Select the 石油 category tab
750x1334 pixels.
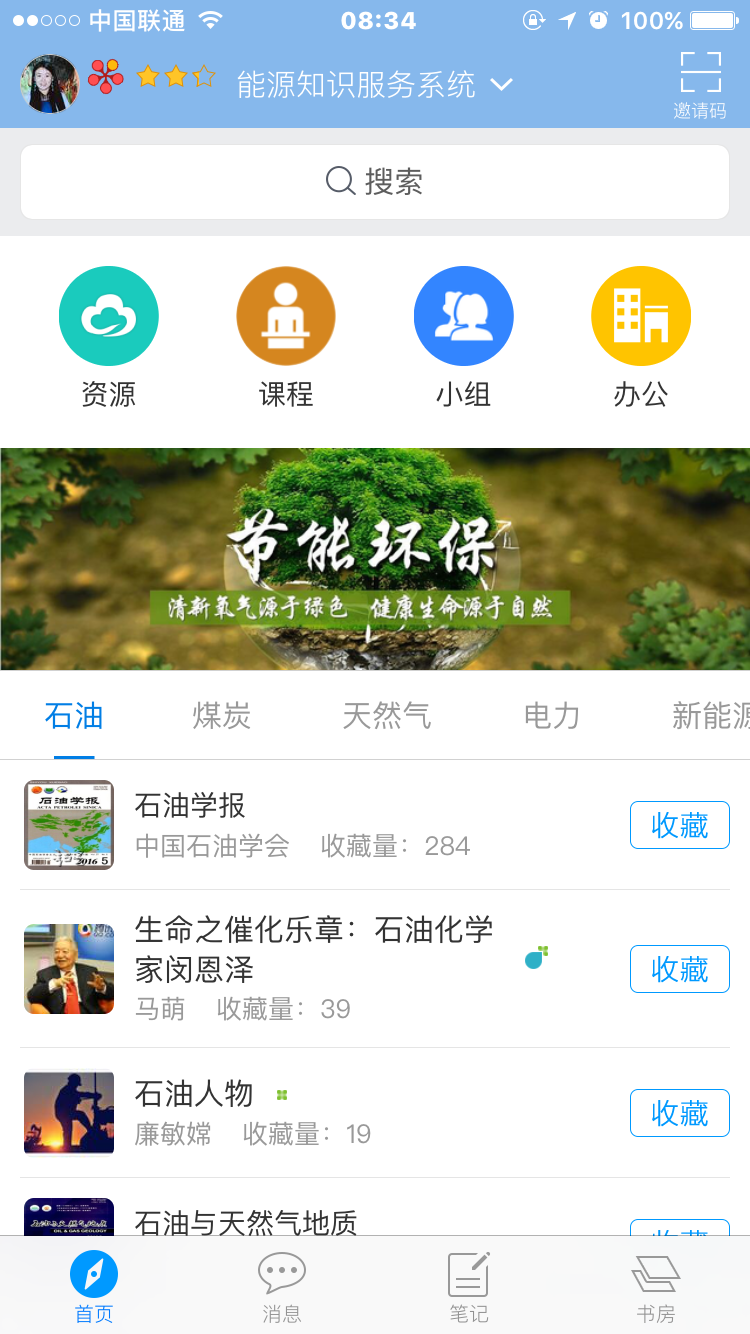tap(74, 716)
